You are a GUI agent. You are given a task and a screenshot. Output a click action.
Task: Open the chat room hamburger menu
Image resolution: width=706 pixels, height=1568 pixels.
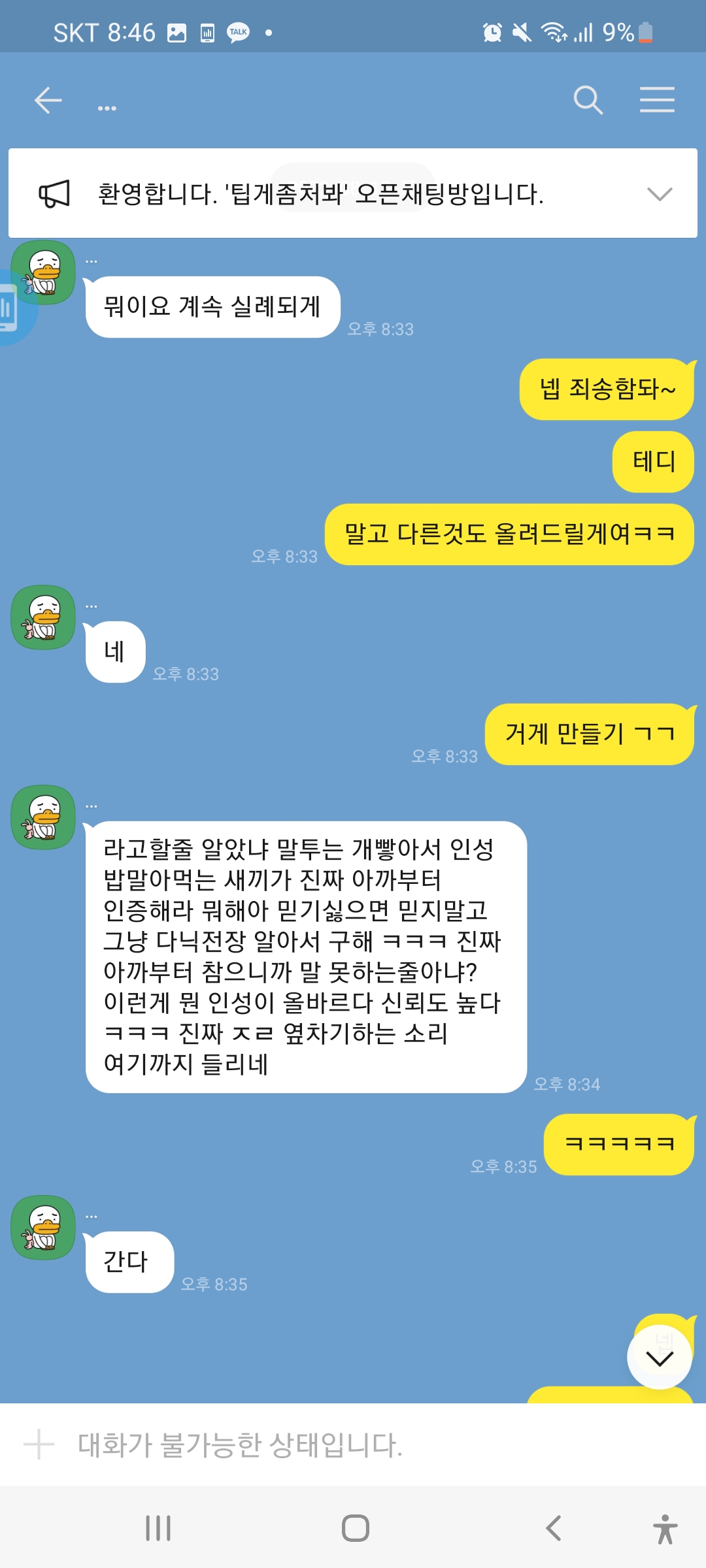[x=657, y=100]
